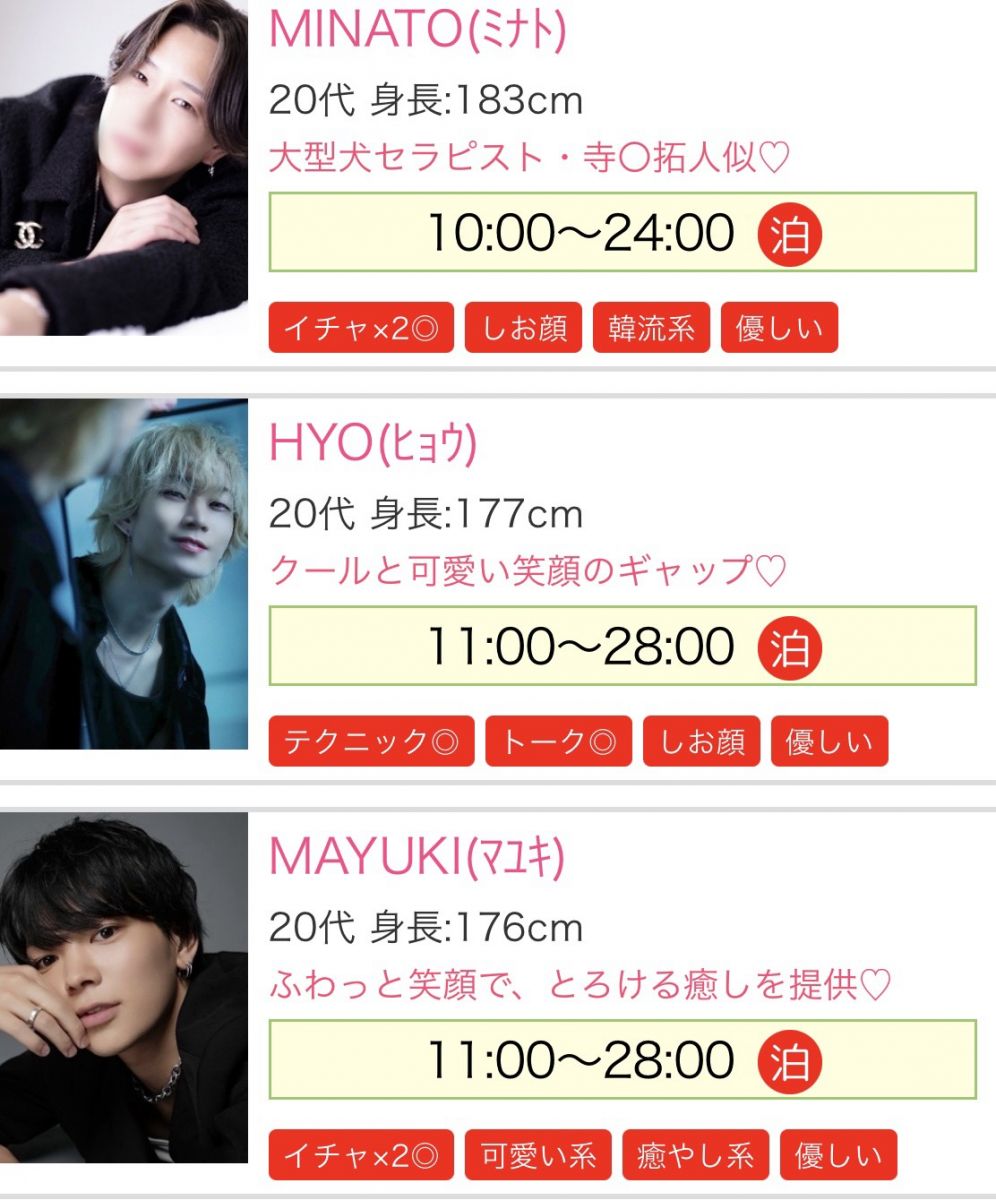Image resolution: width=996 pixels, height=1200 pixels.
Task: Tap the 韓流系 tag under MINATO
Action: (651, 329)
